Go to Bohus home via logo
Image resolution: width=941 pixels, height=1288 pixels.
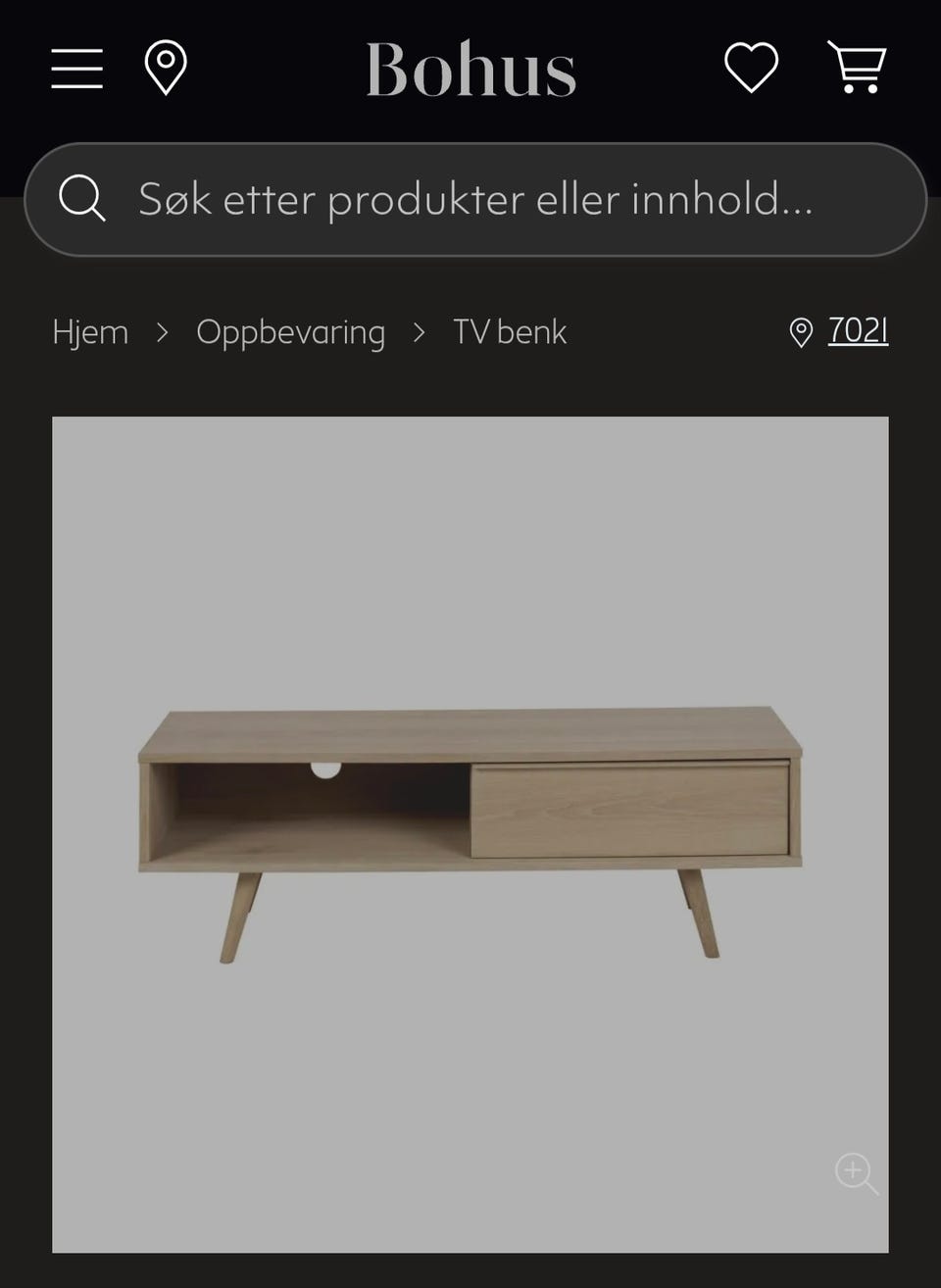tap(470, 70)
